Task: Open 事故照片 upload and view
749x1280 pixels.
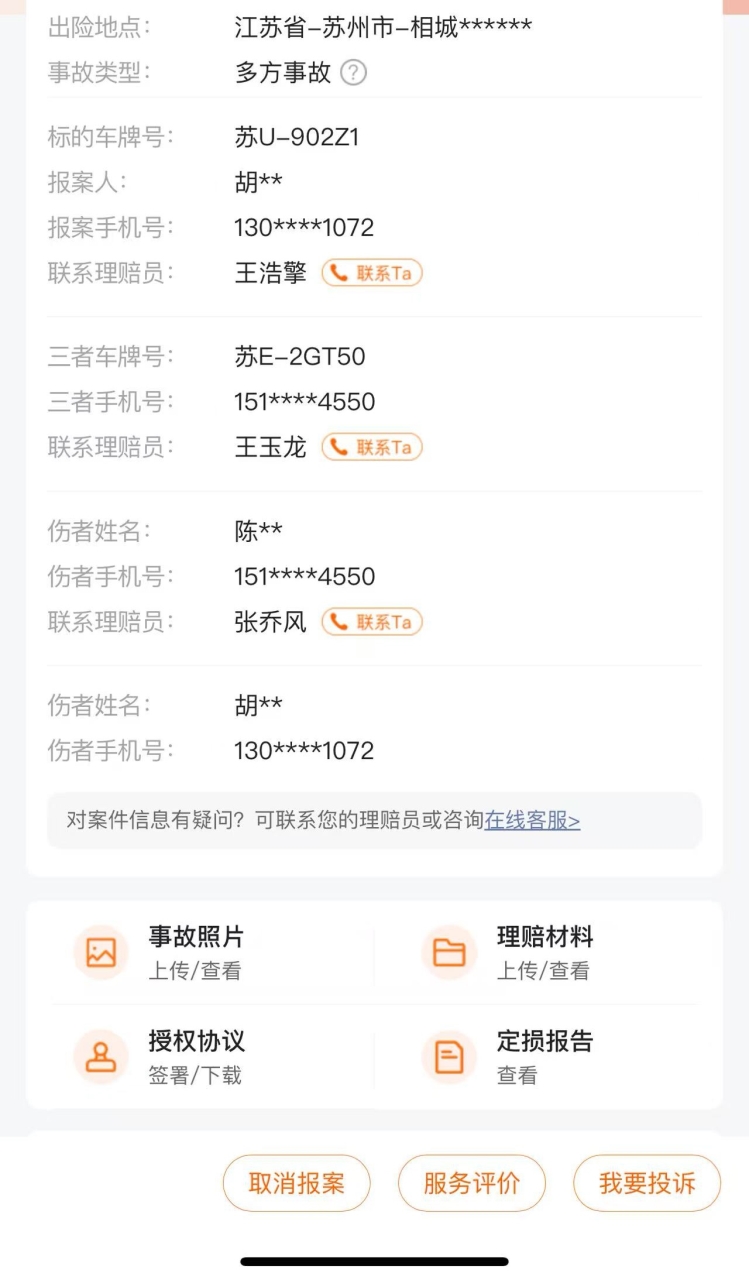Action: (x=200, y=952)
